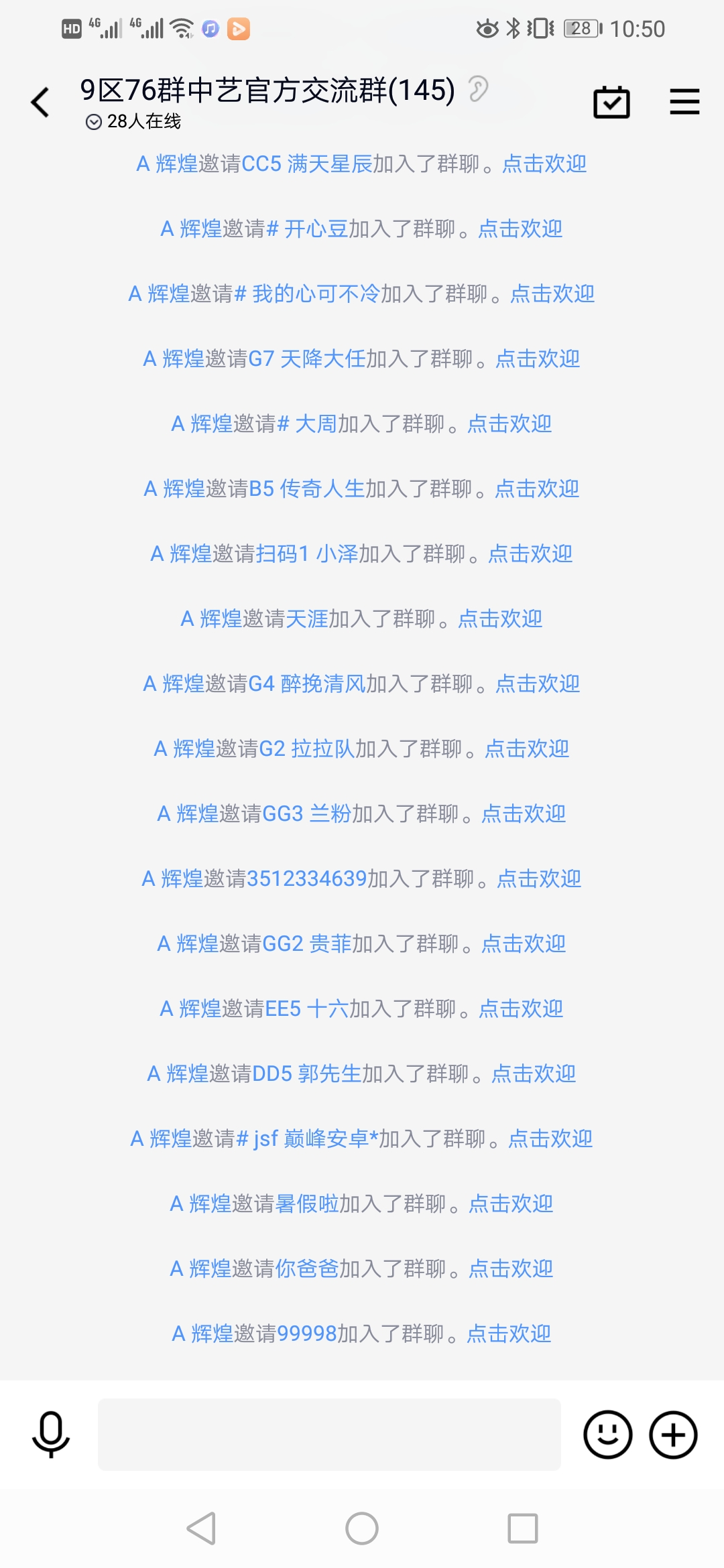The width and height of the screenshot is (724, 1568).
Task: Go back from the group chat
Action: point(40,103)
